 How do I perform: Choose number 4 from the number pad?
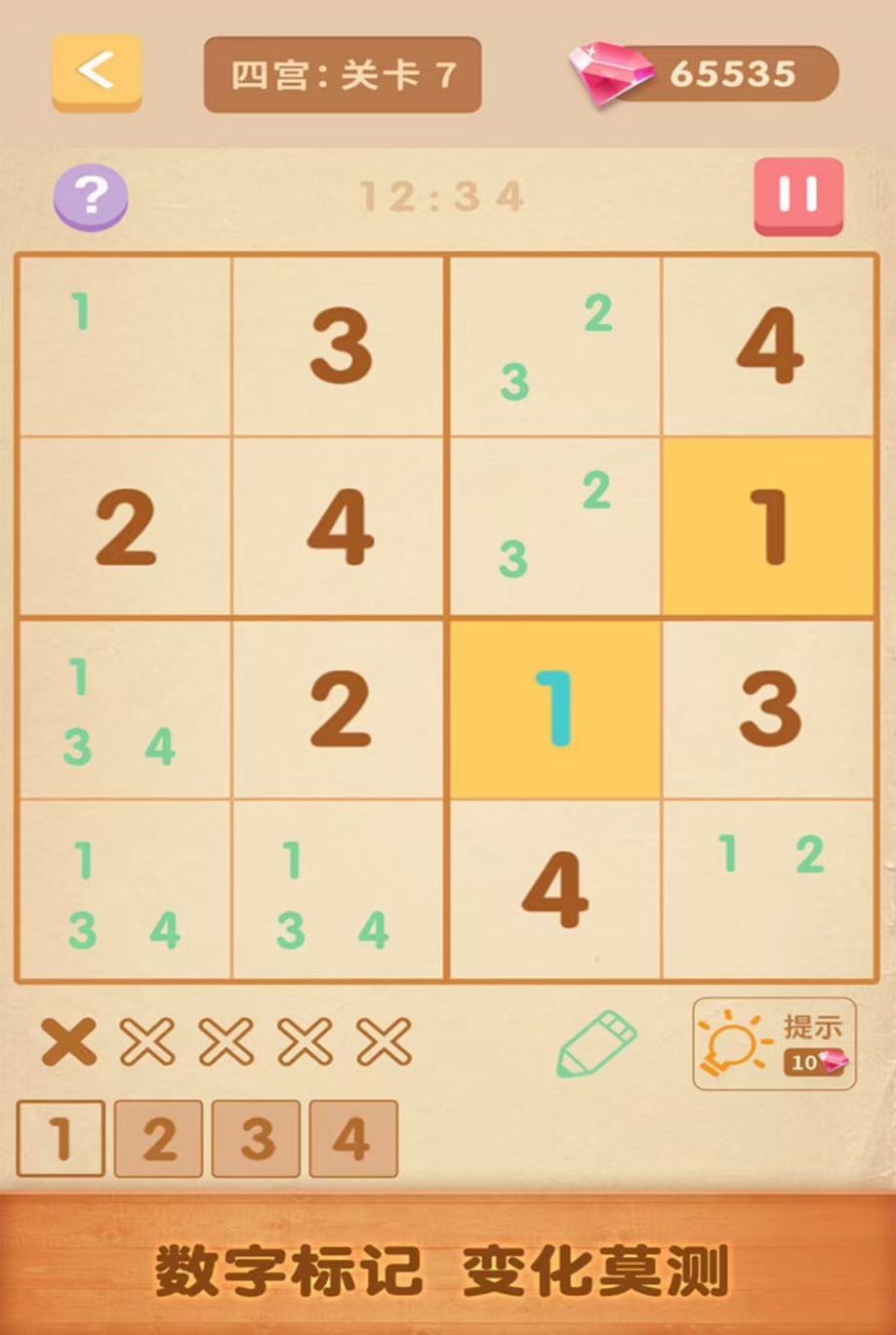353,1138
